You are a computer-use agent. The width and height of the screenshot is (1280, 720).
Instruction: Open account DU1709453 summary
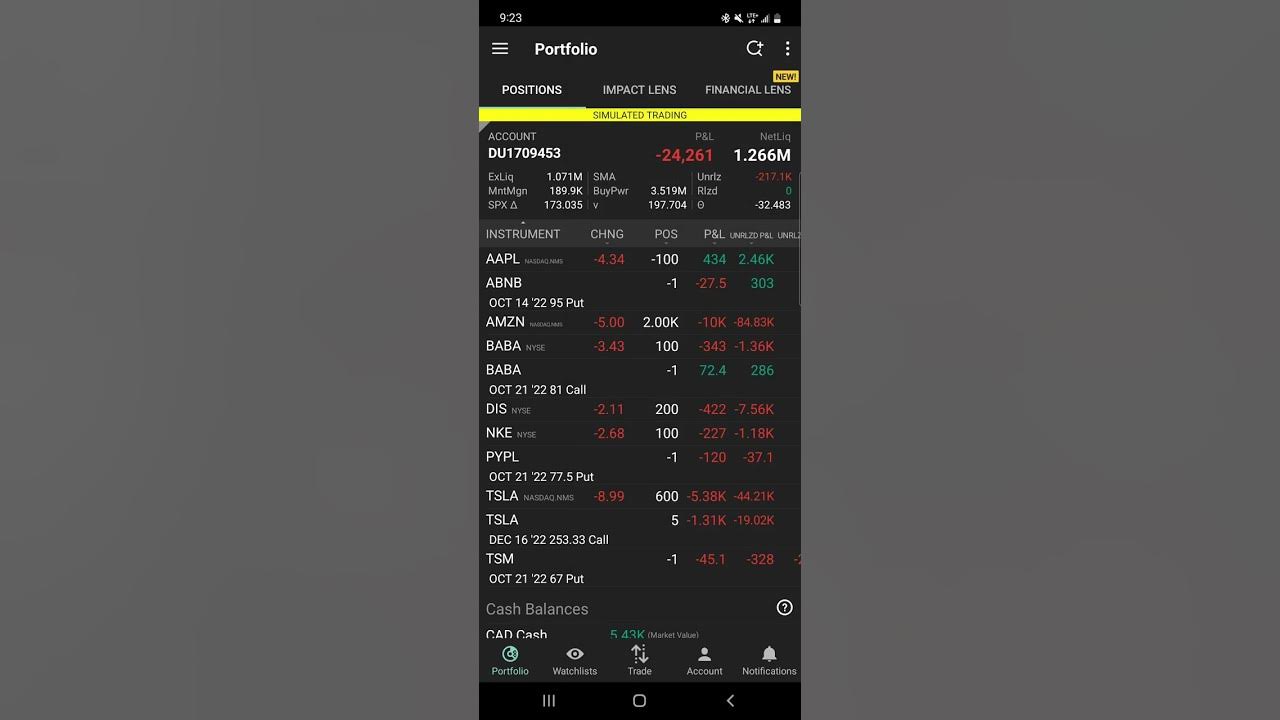coord(524,153)
